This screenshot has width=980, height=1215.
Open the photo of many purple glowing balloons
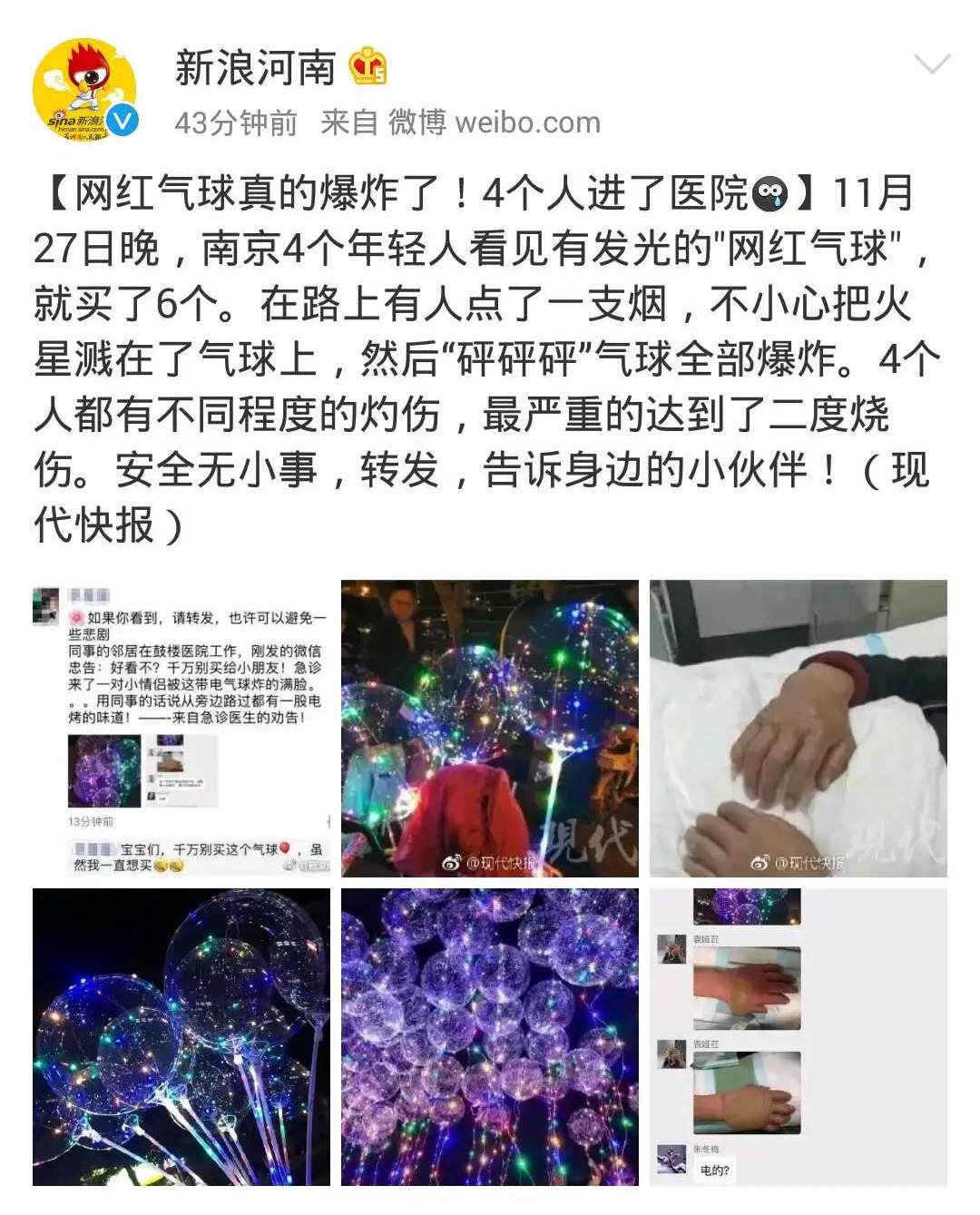(489, 1036)
